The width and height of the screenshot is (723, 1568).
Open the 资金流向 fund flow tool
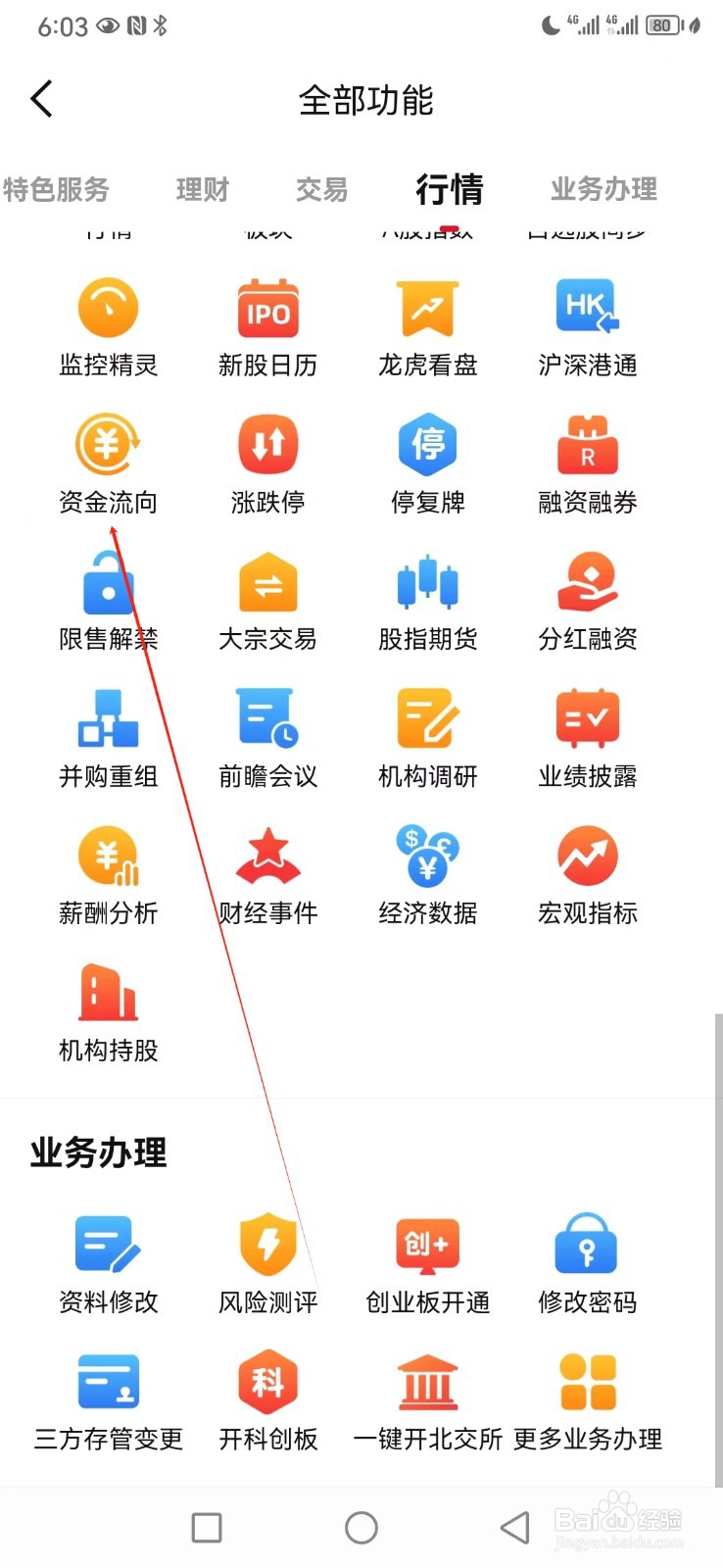108,461
